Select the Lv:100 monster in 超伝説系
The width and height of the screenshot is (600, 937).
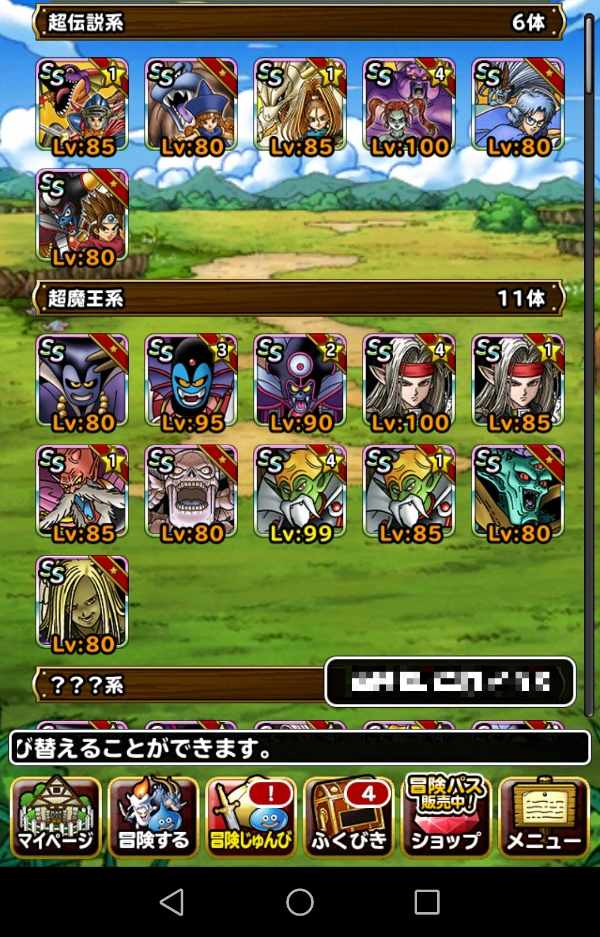click(x=408, y=104)
